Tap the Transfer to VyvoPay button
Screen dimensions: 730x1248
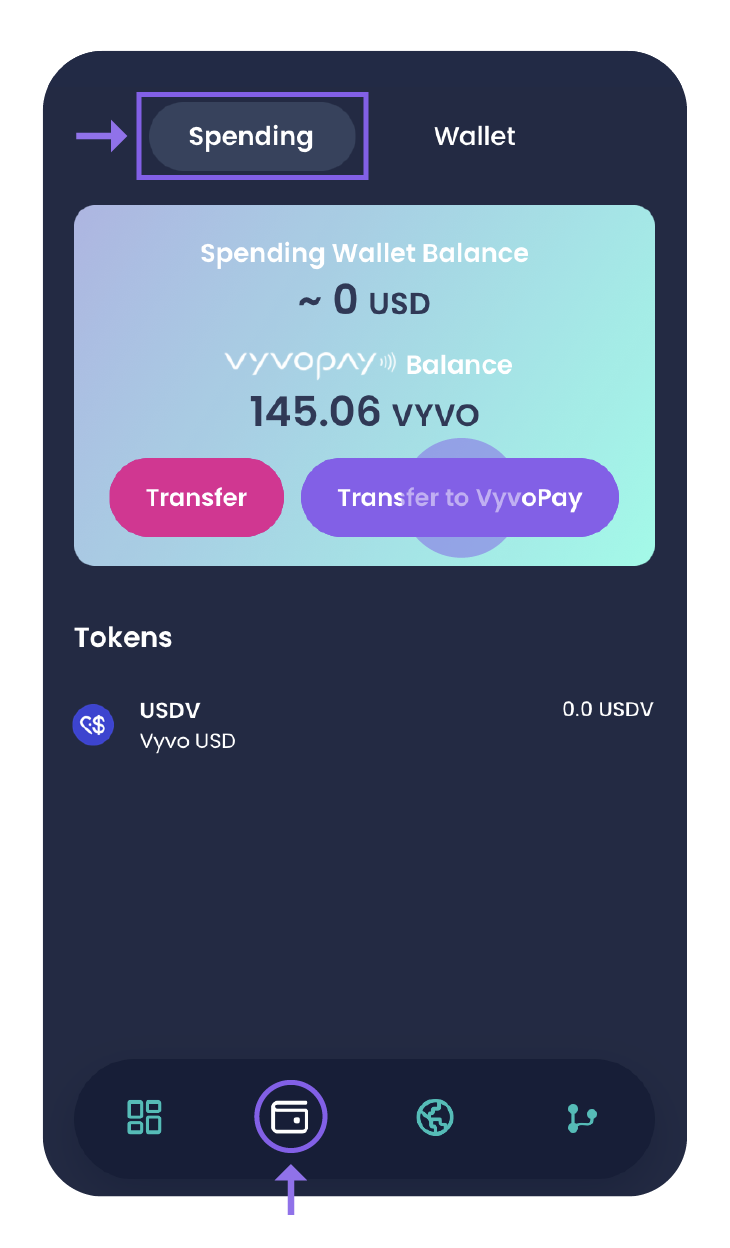point(459,497)
